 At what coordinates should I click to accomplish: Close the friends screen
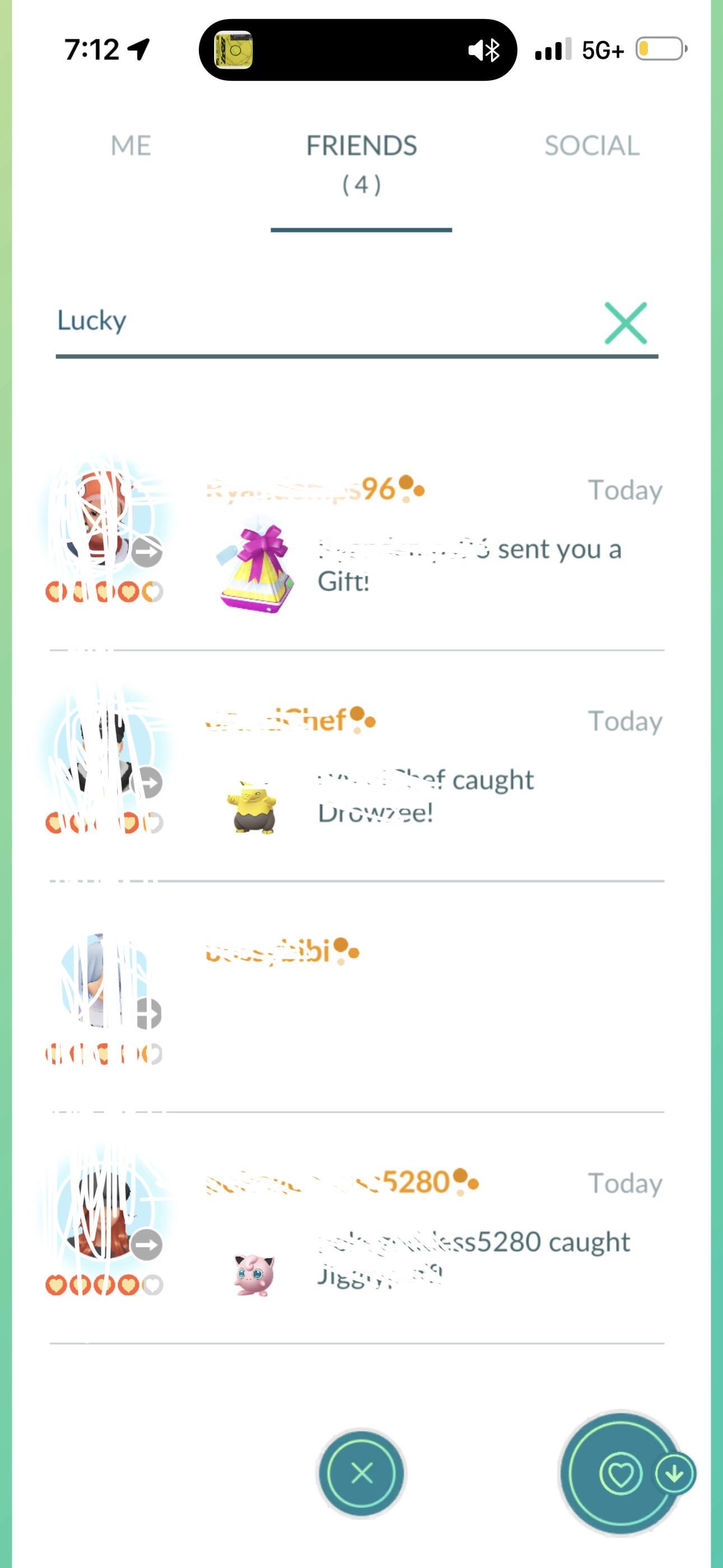(361, 1474)
